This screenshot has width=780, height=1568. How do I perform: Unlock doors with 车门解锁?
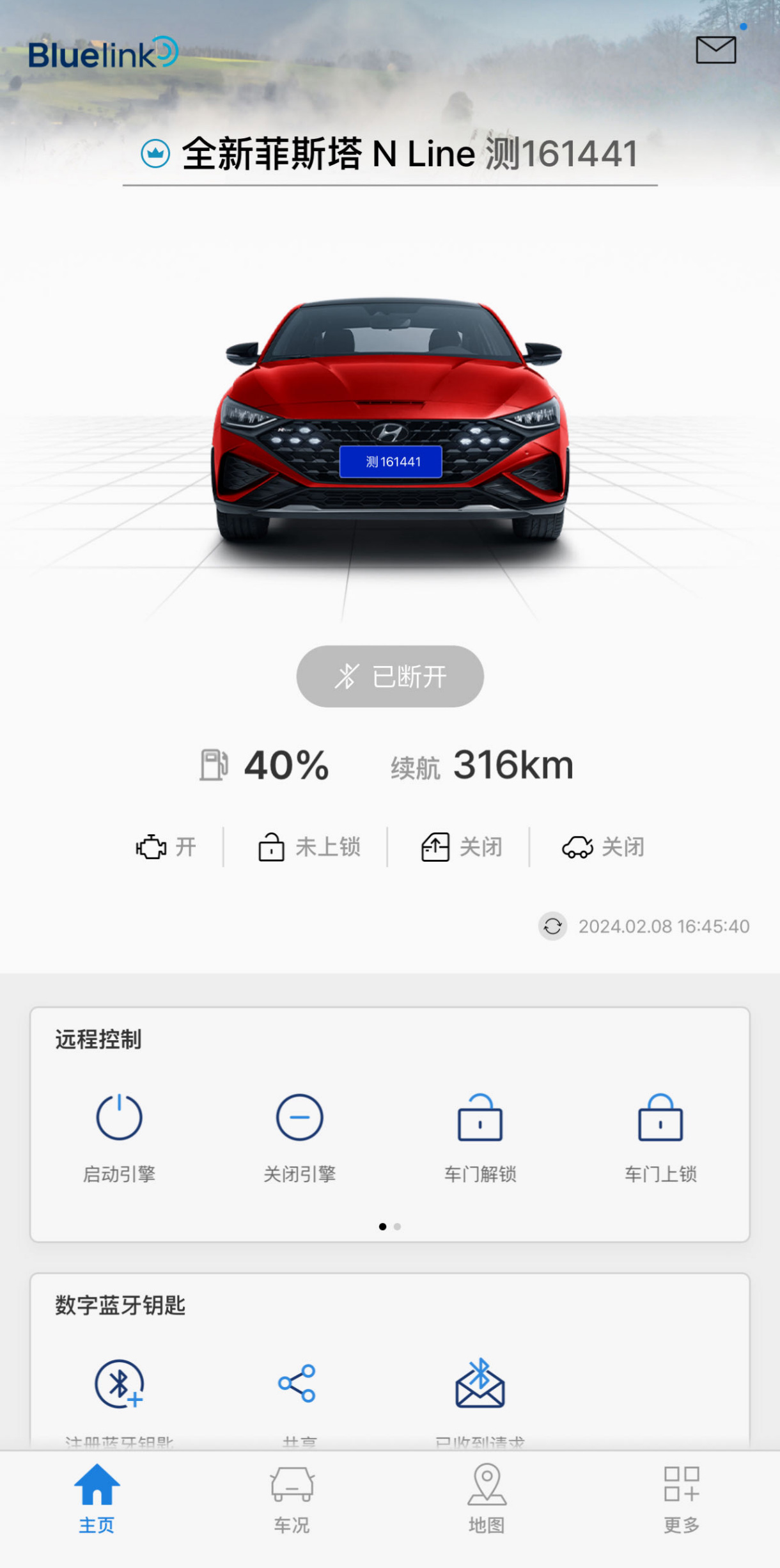(480, 1136)
